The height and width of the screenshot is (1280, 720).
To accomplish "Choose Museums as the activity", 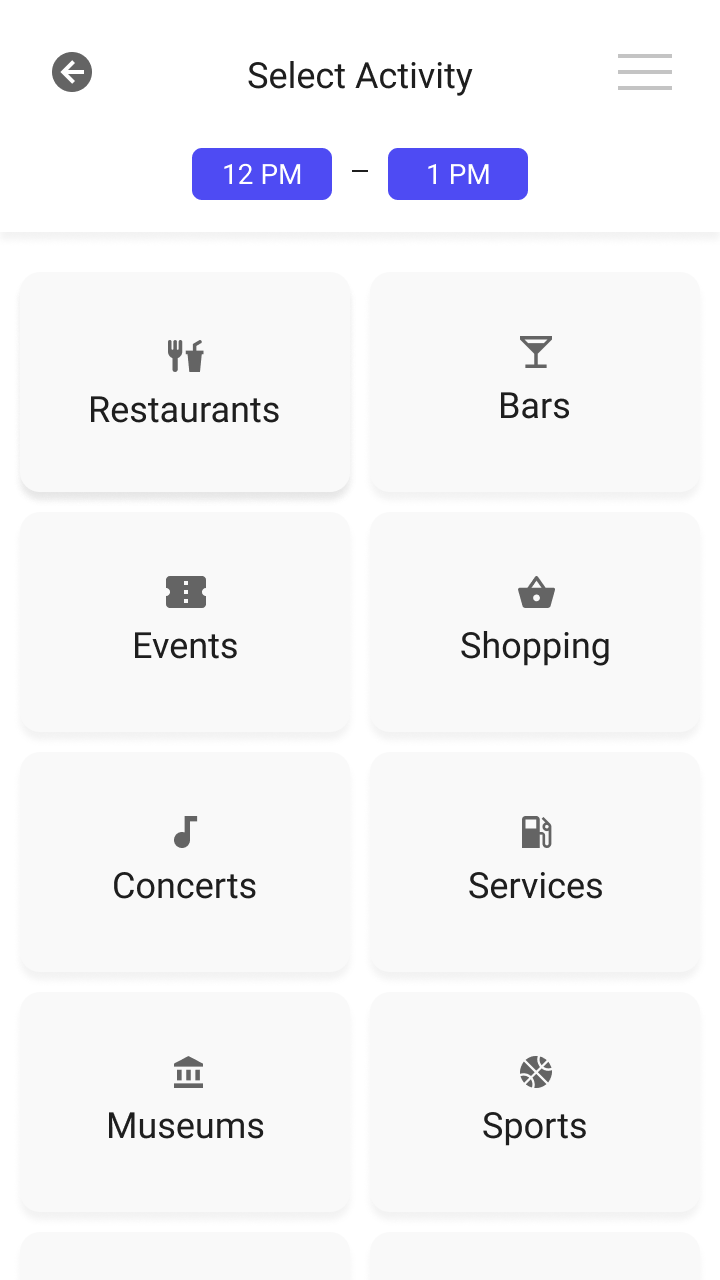I will coord(185,1102).
